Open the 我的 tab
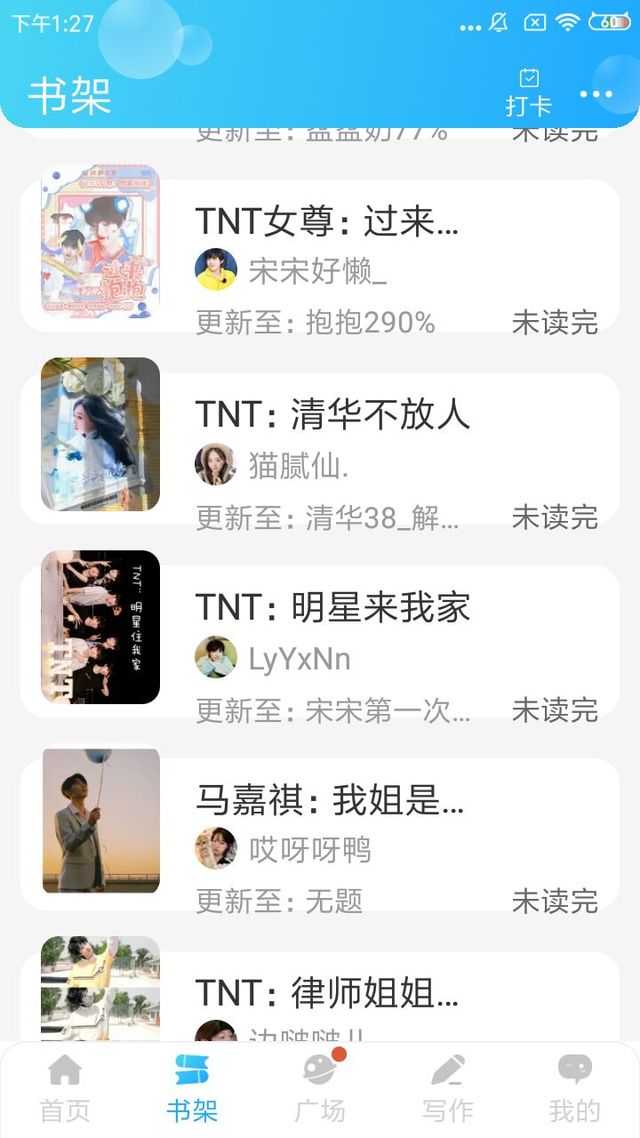This screenshot has width=640, height=1138. coord(575,1089)
